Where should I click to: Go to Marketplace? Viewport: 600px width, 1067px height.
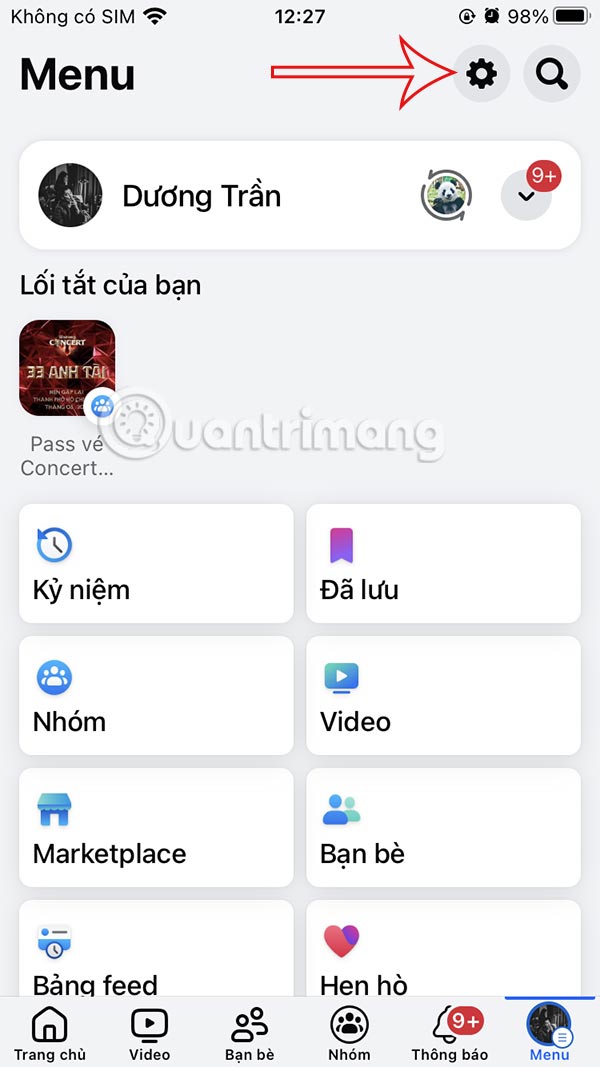[x=156, y=827]
